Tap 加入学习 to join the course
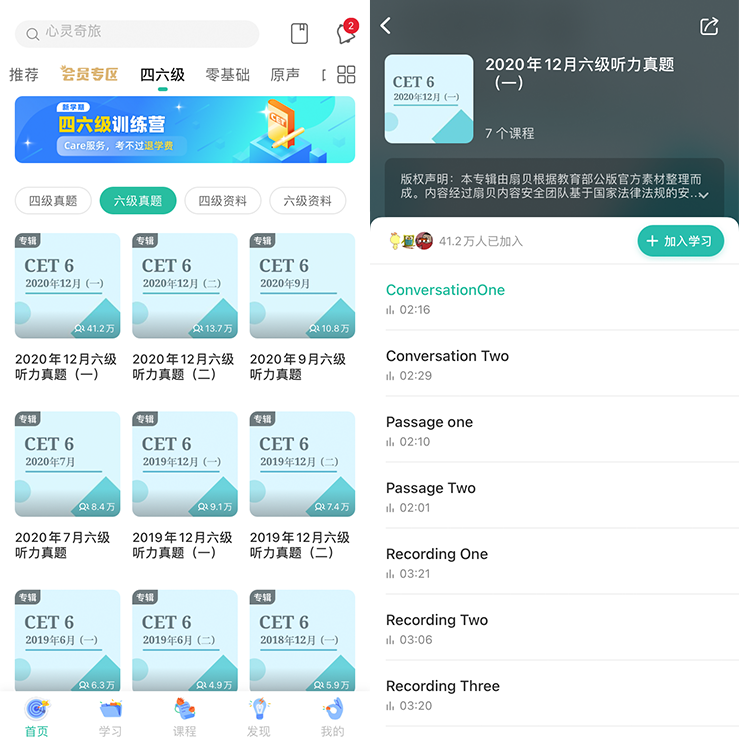The height and width of the screenshot is (747, 739). [680, 241]
